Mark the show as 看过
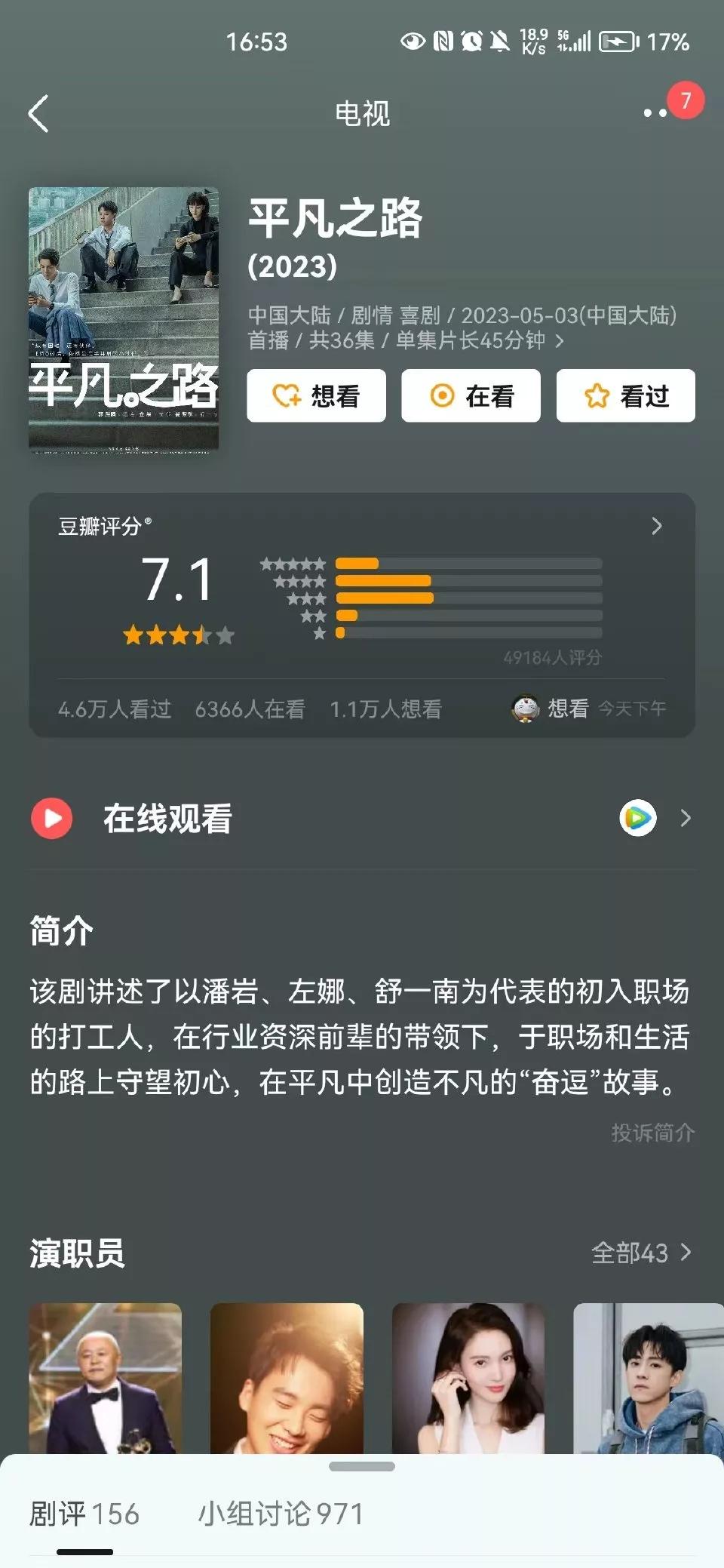Screen dimensions: 724x1568 pos(625,395)
